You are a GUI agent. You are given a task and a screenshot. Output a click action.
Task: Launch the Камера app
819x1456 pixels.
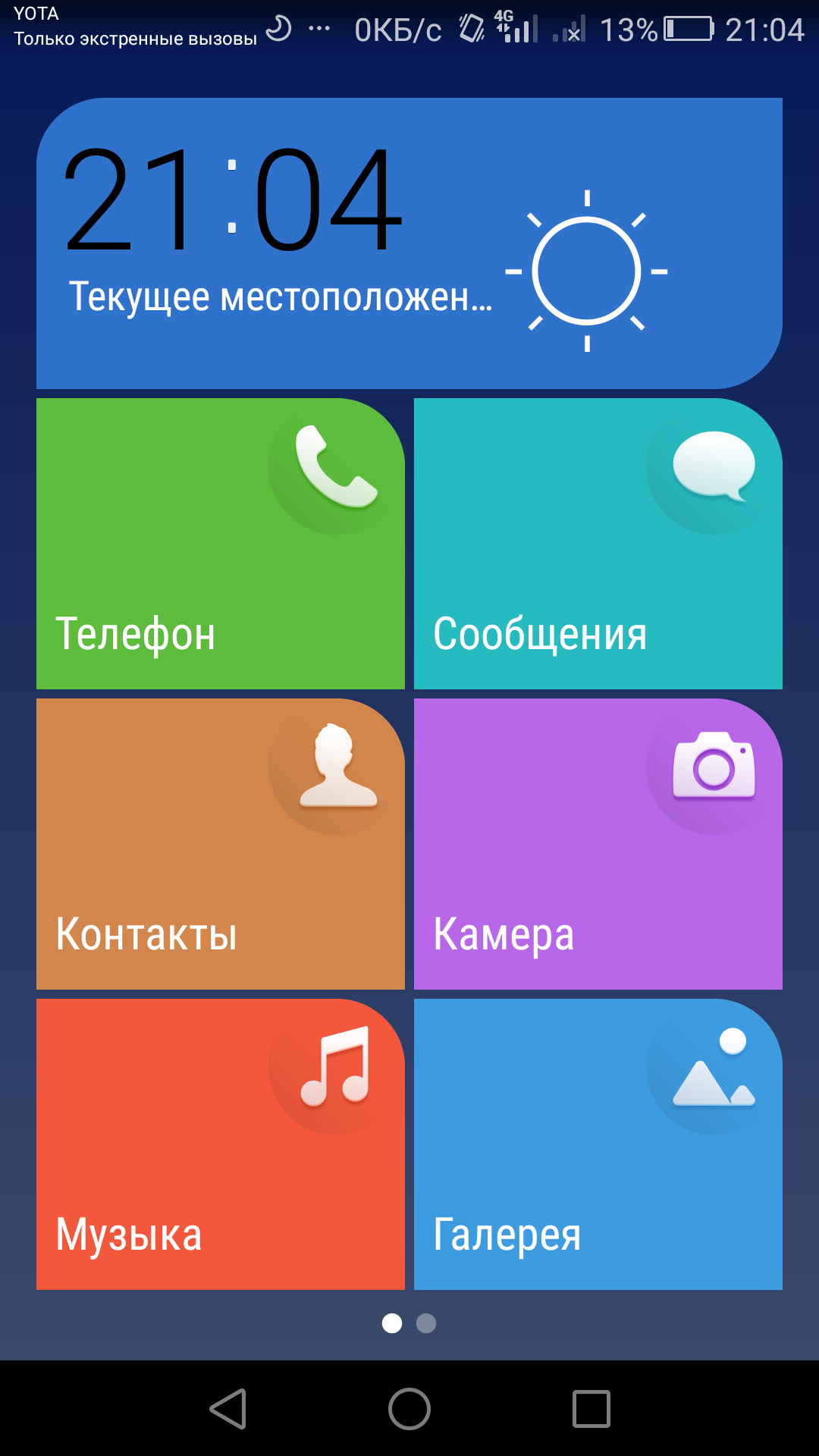[x=598, y=843]
